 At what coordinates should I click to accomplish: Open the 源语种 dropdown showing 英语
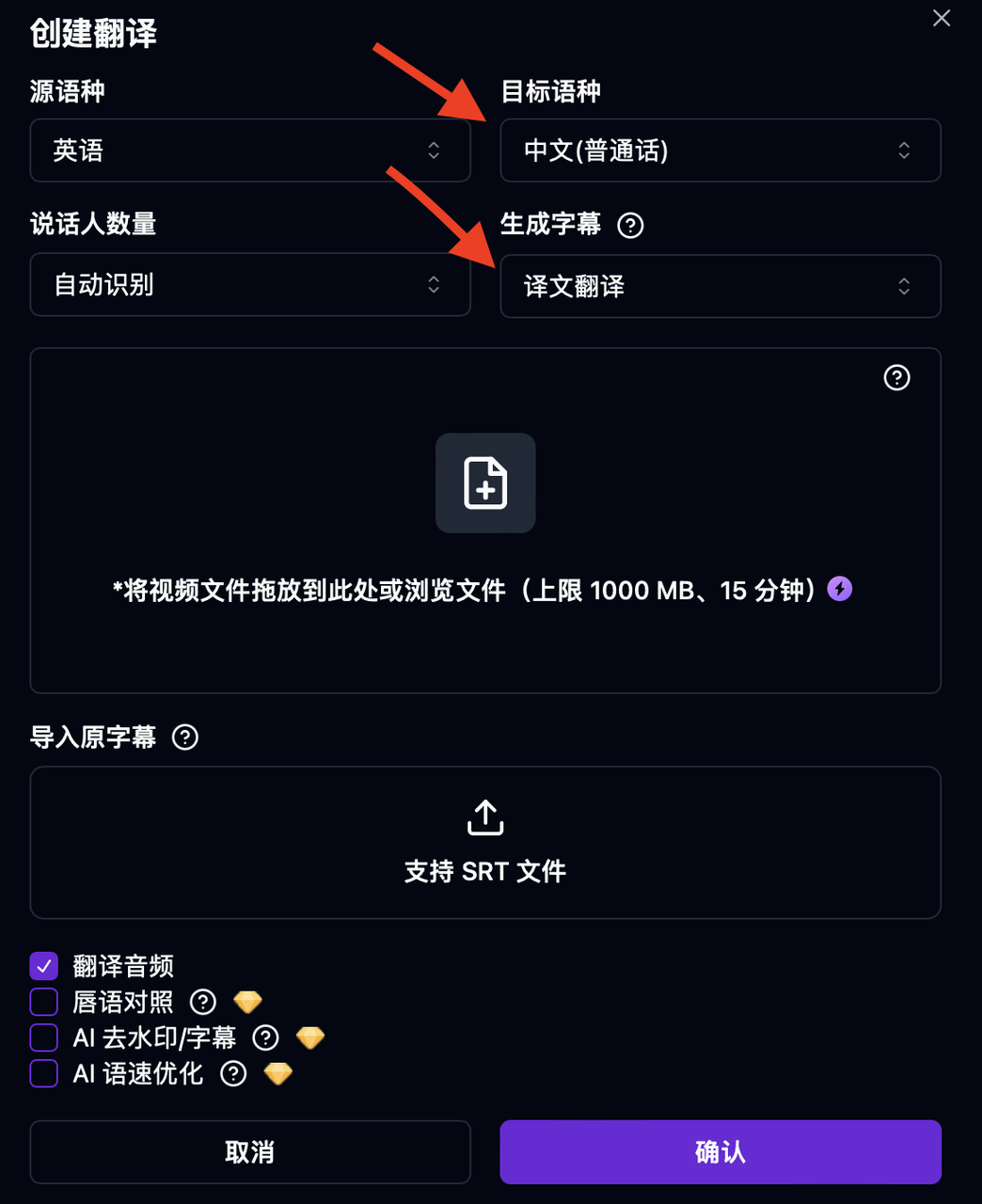click(x=250, y=150)
